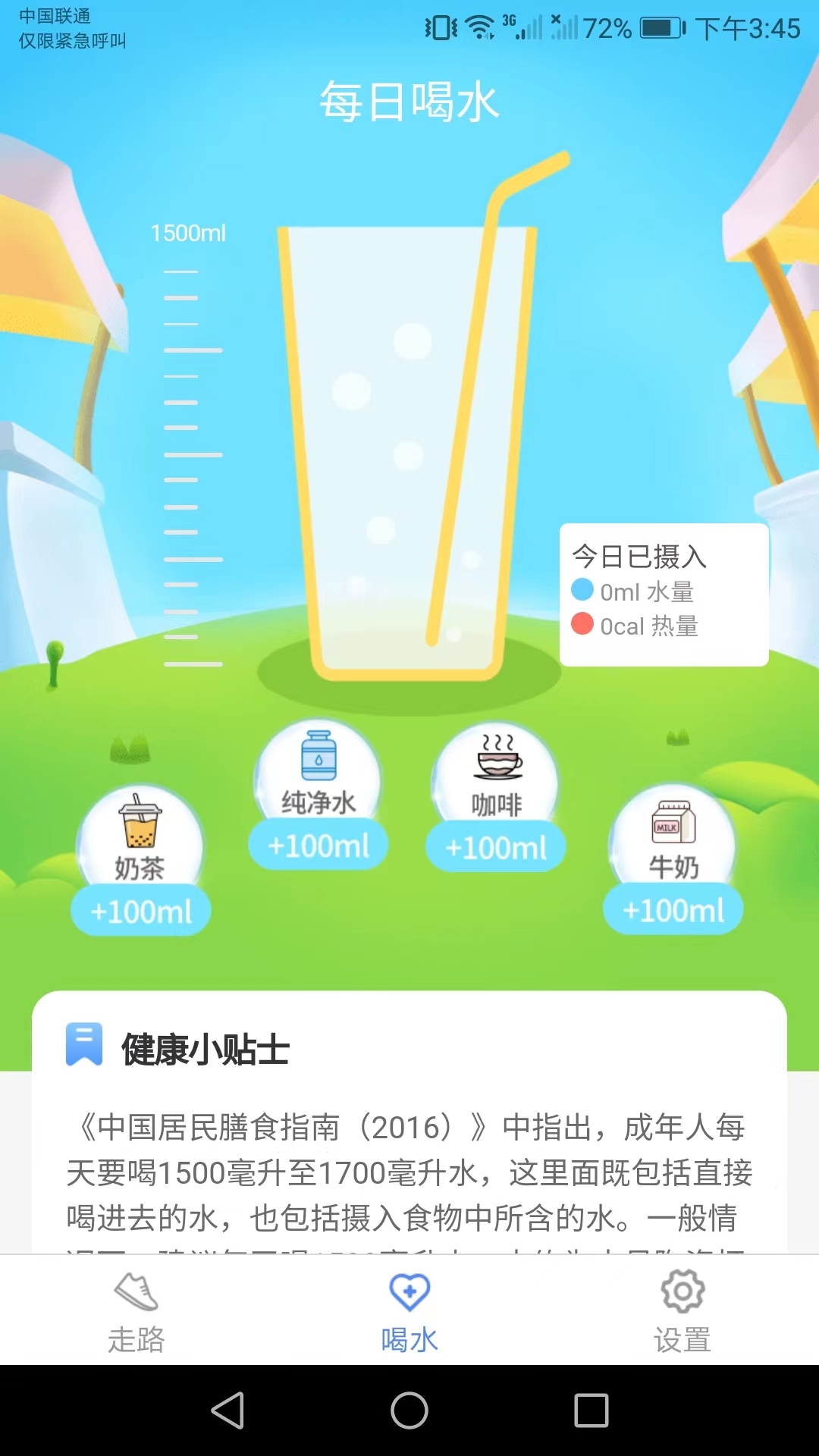Select the 喝水 drinking tab
The width and height of the screenshot is (819, 1456).
pyautogui.click(x=409, y=1312)
